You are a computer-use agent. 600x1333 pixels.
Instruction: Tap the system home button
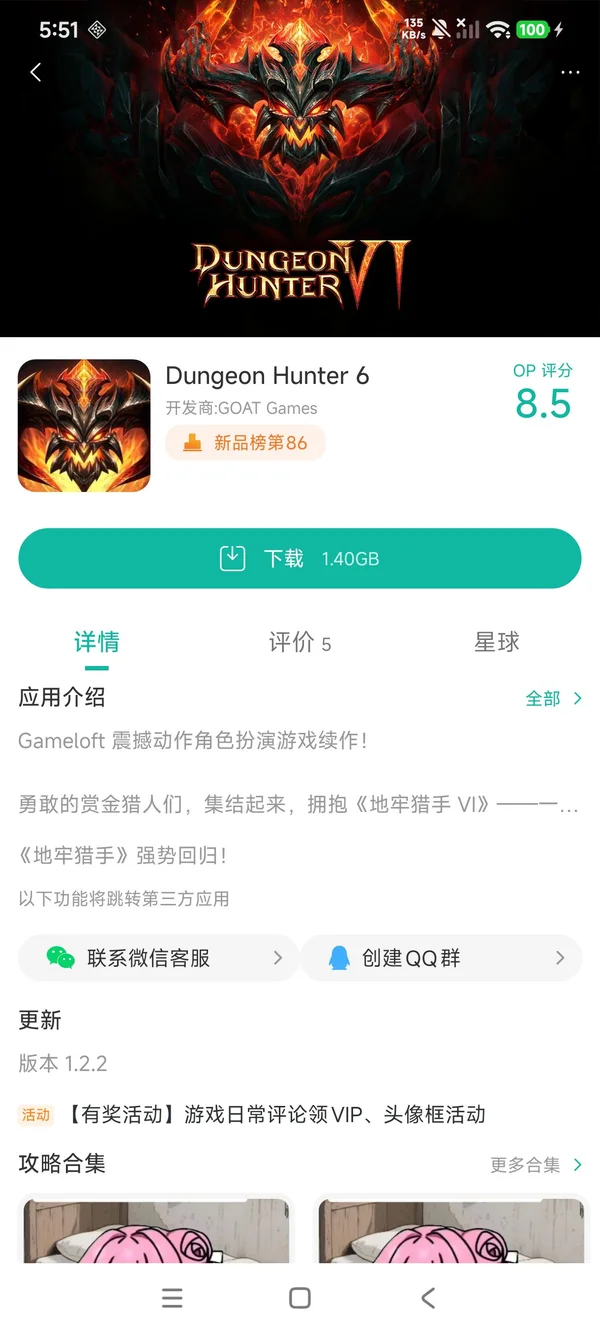pyautogui.click(x=299, y=1298)
